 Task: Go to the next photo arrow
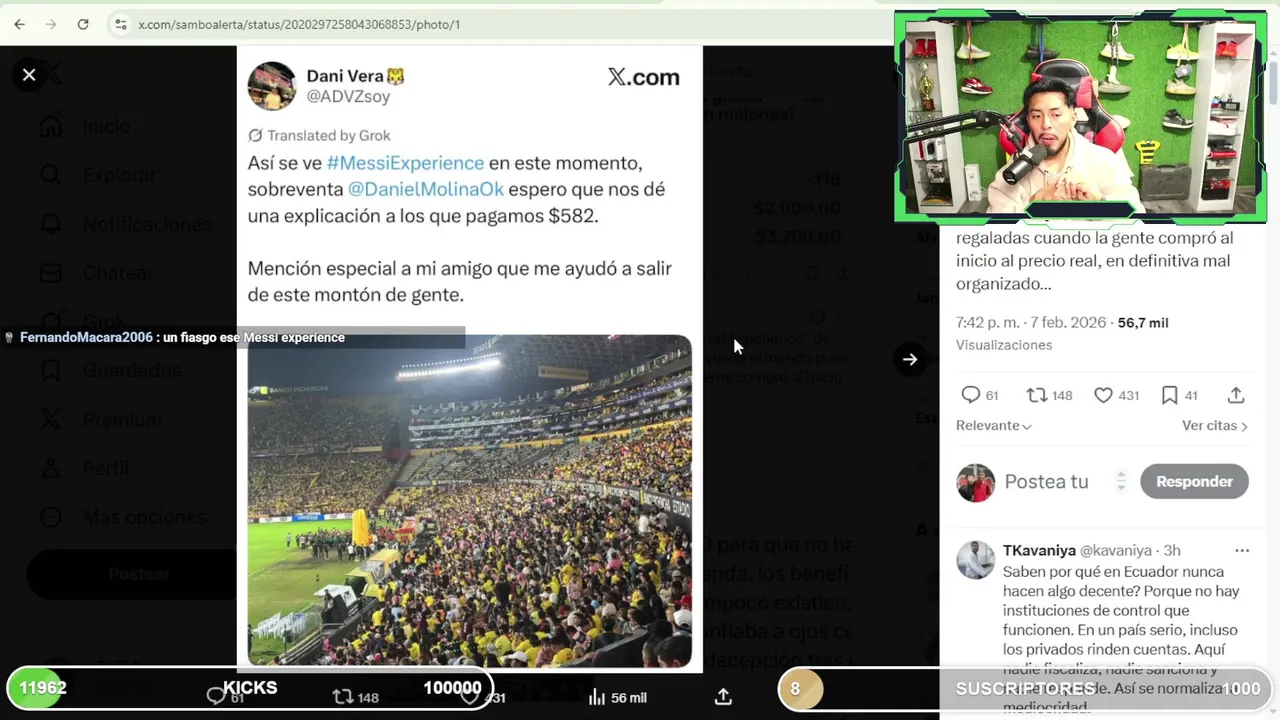point(910,360)
